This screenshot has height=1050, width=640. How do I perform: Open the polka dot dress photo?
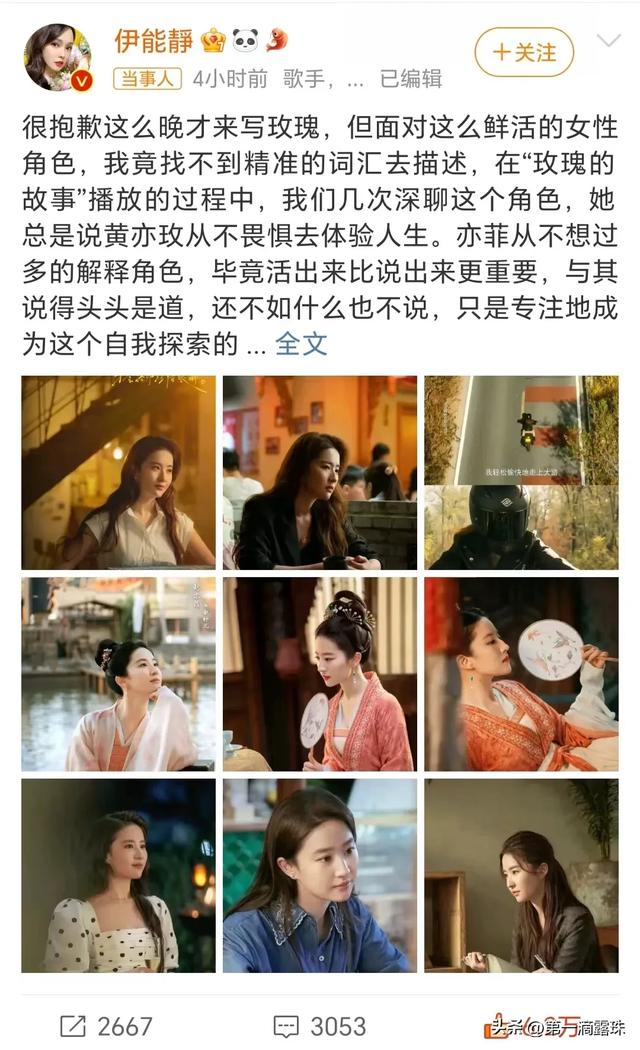click(118, 876)
